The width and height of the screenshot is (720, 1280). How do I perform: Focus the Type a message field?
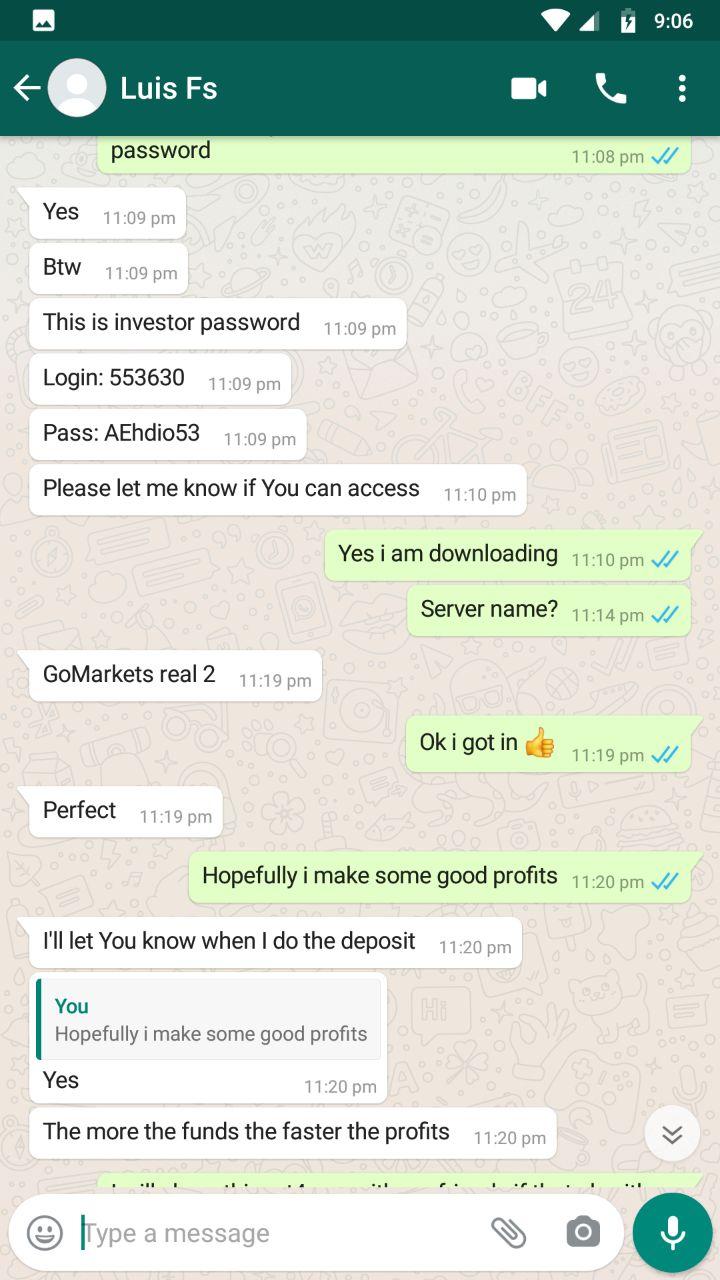pyautogui.click(x=270, y=1232)
